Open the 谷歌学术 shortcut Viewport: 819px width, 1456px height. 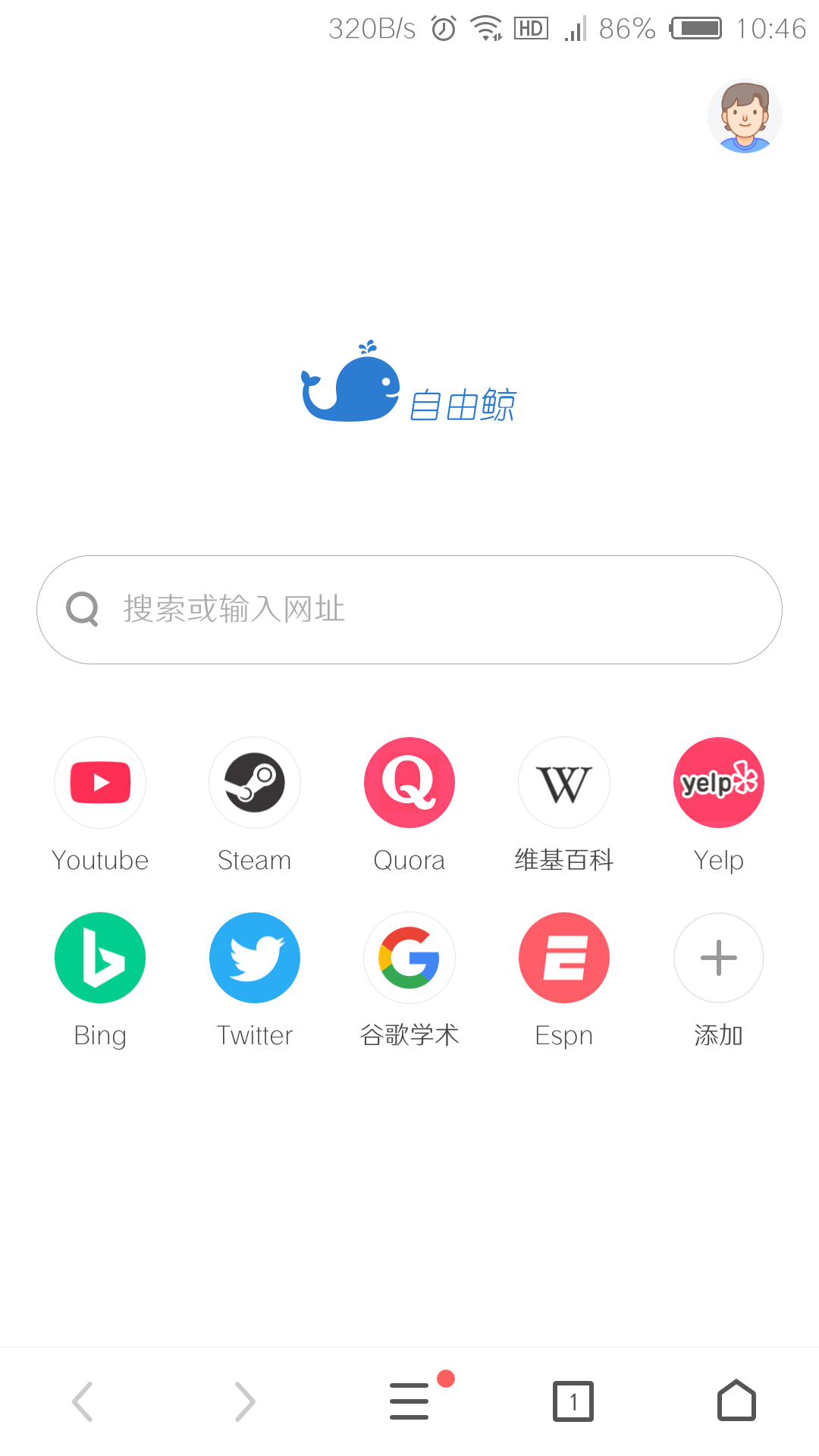(409, 958)
